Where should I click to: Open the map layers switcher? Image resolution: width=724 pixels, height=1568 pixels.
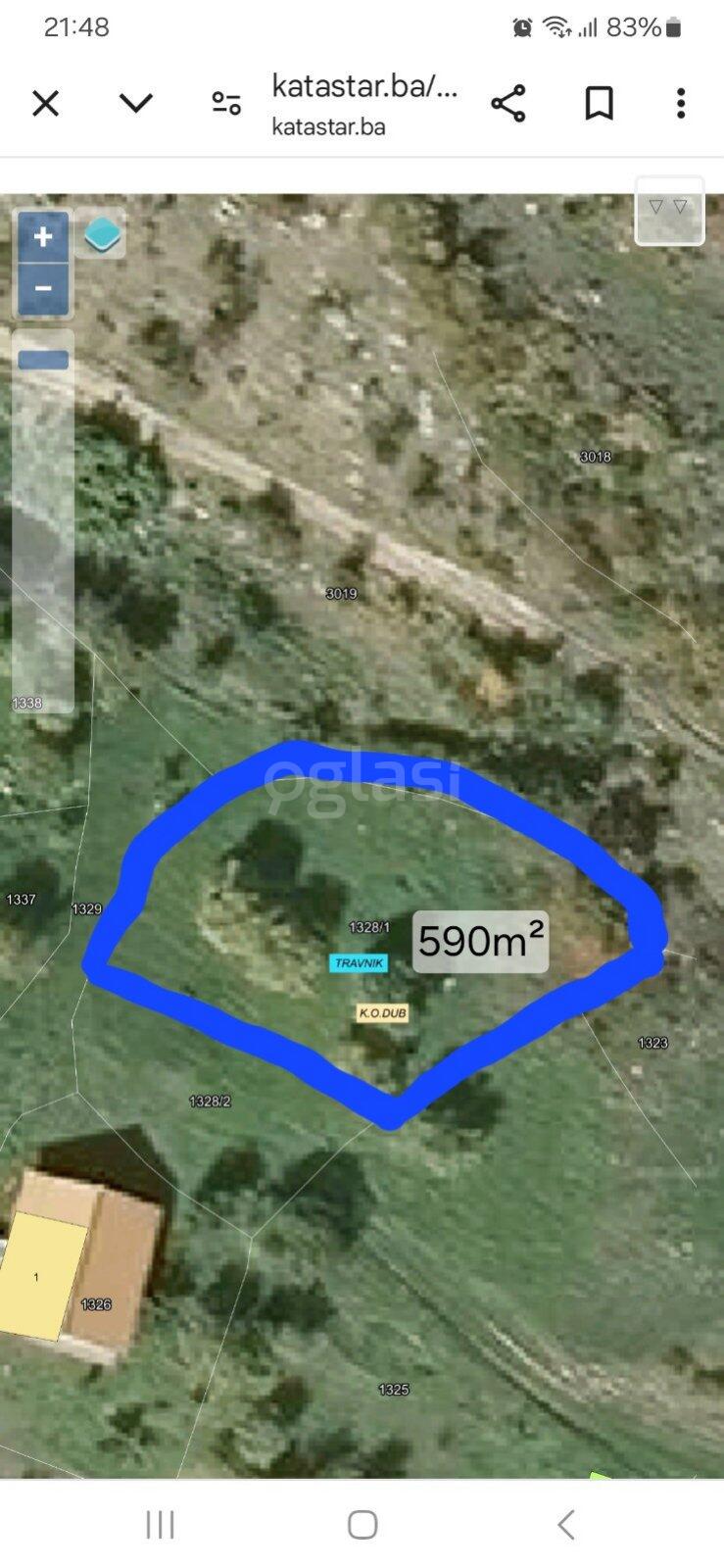102,236
